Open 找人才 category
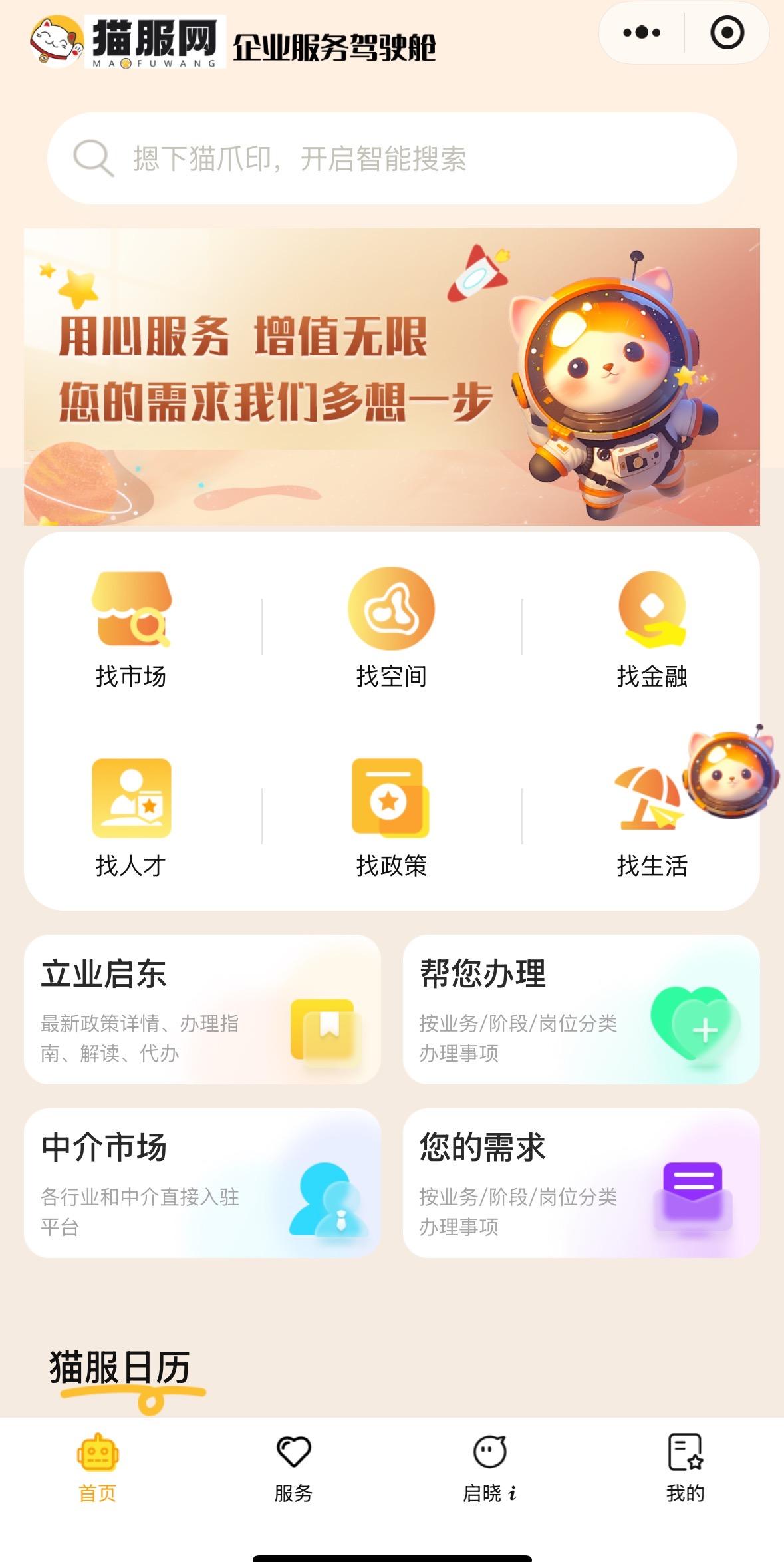Image resolution: width=784 pixels, height=1562 pixels. 131,818
